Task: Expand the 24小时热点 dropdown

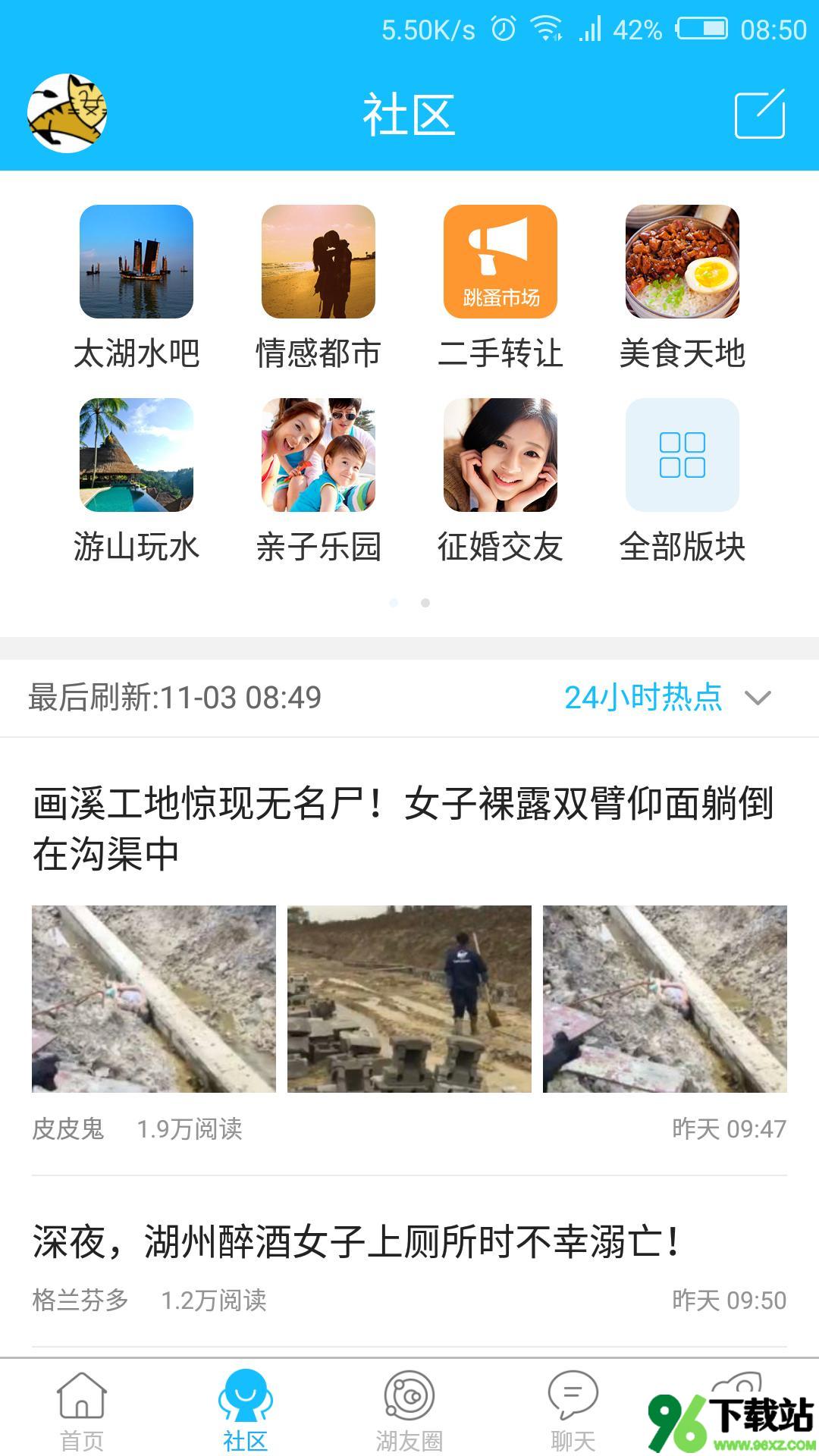Action: point(667,698)
